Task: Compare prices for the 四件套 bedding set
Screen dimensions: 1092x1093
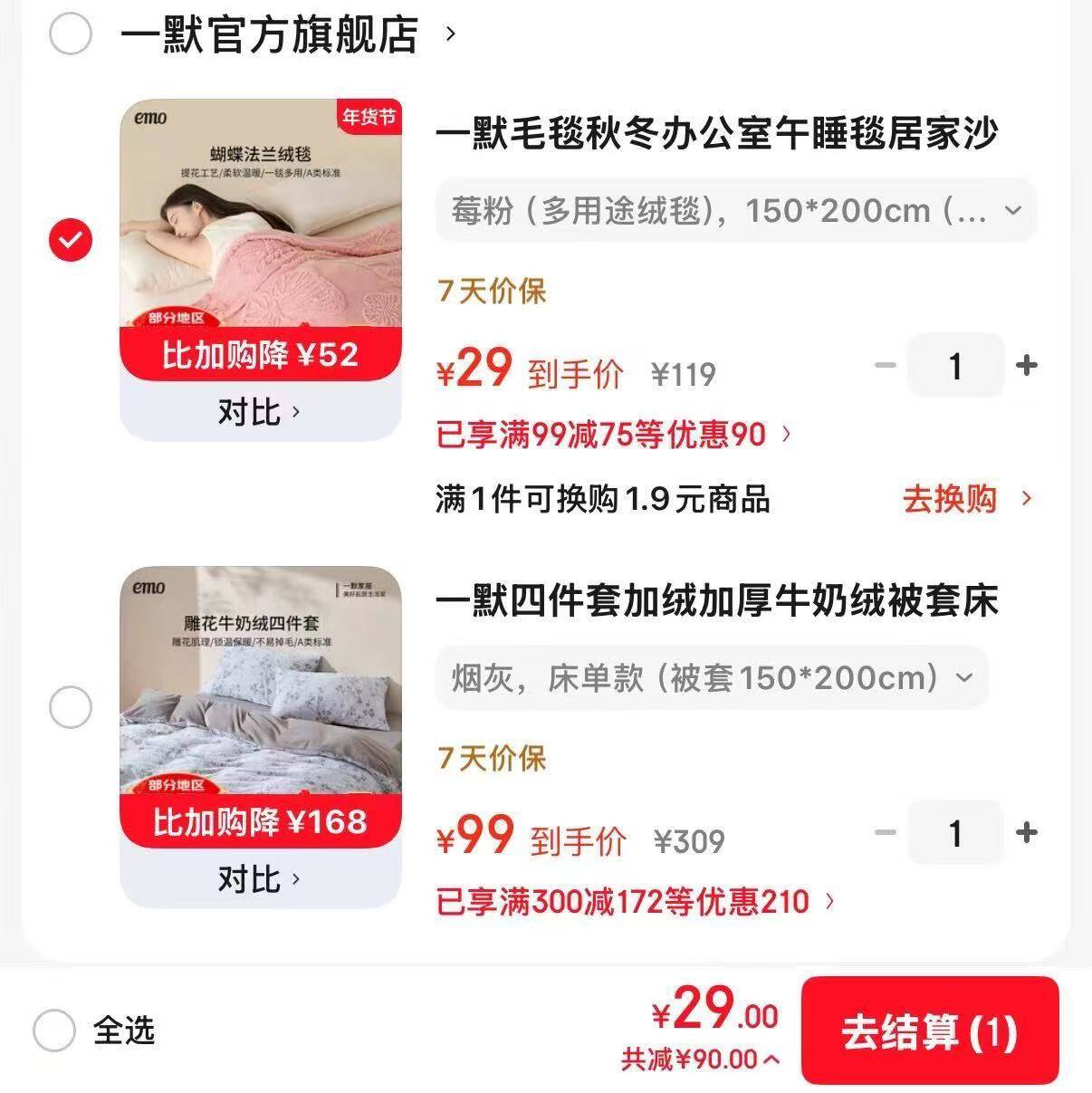Action: 259,879
